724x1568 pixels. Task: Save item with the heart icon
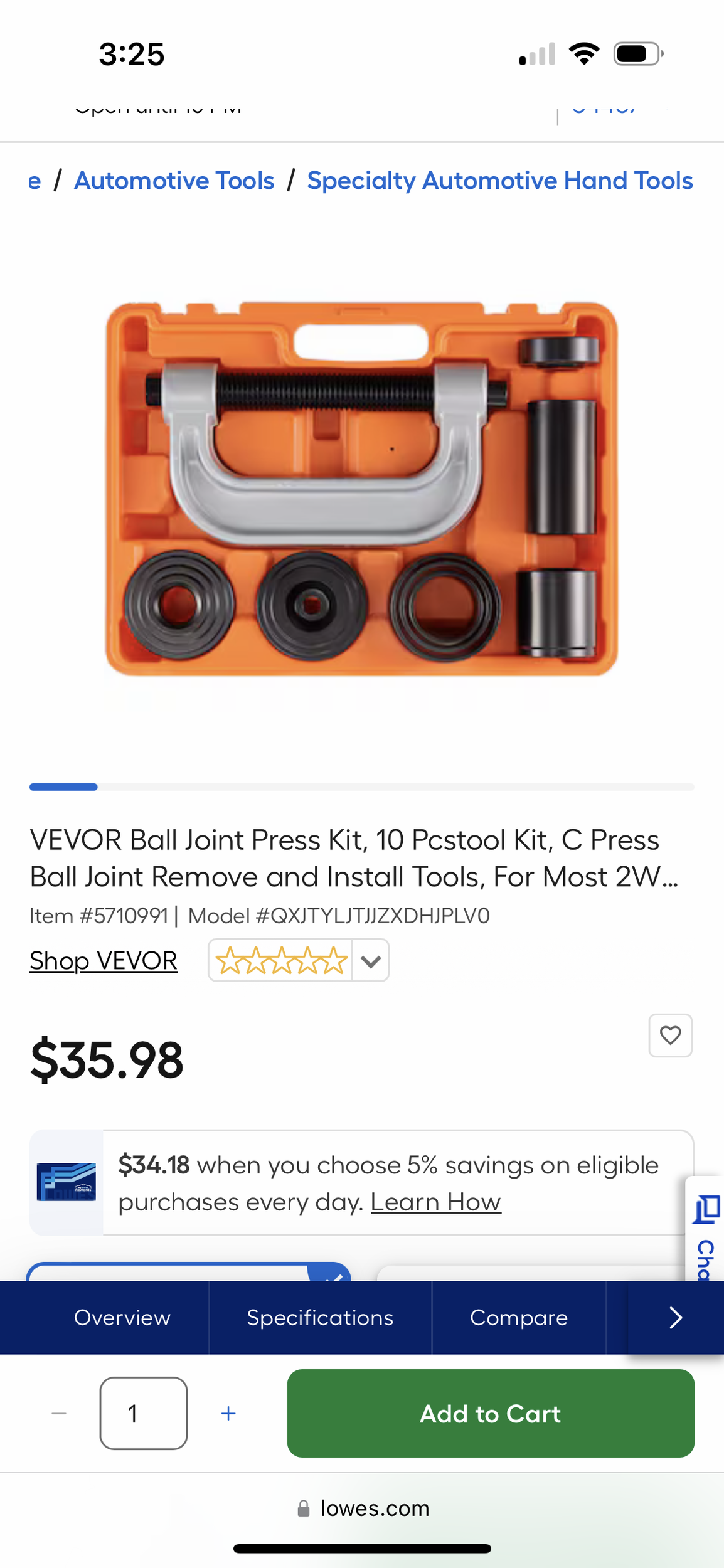coord(670,1035)
